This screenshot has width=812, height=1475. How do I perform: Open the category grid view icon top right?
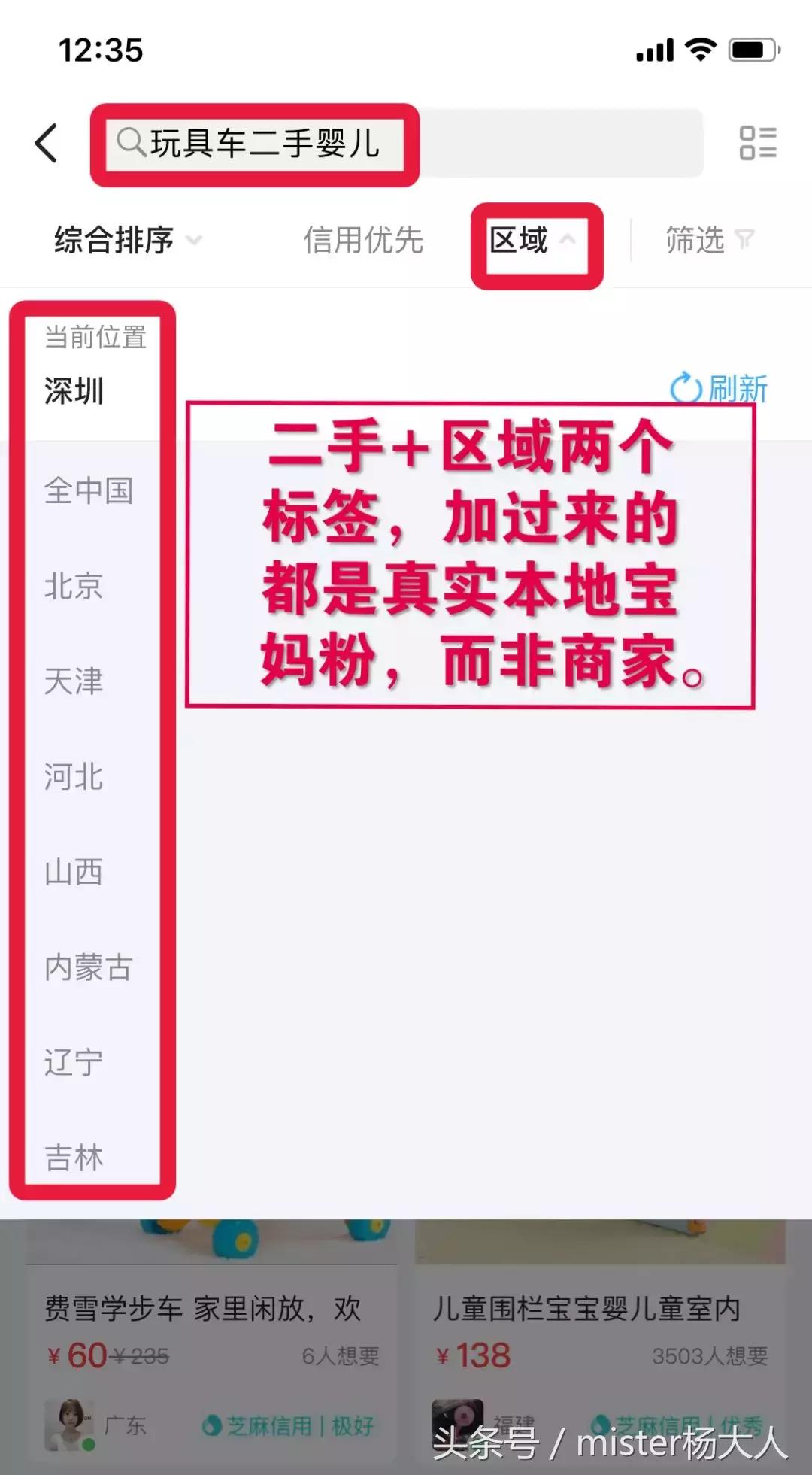click(758, 144)
